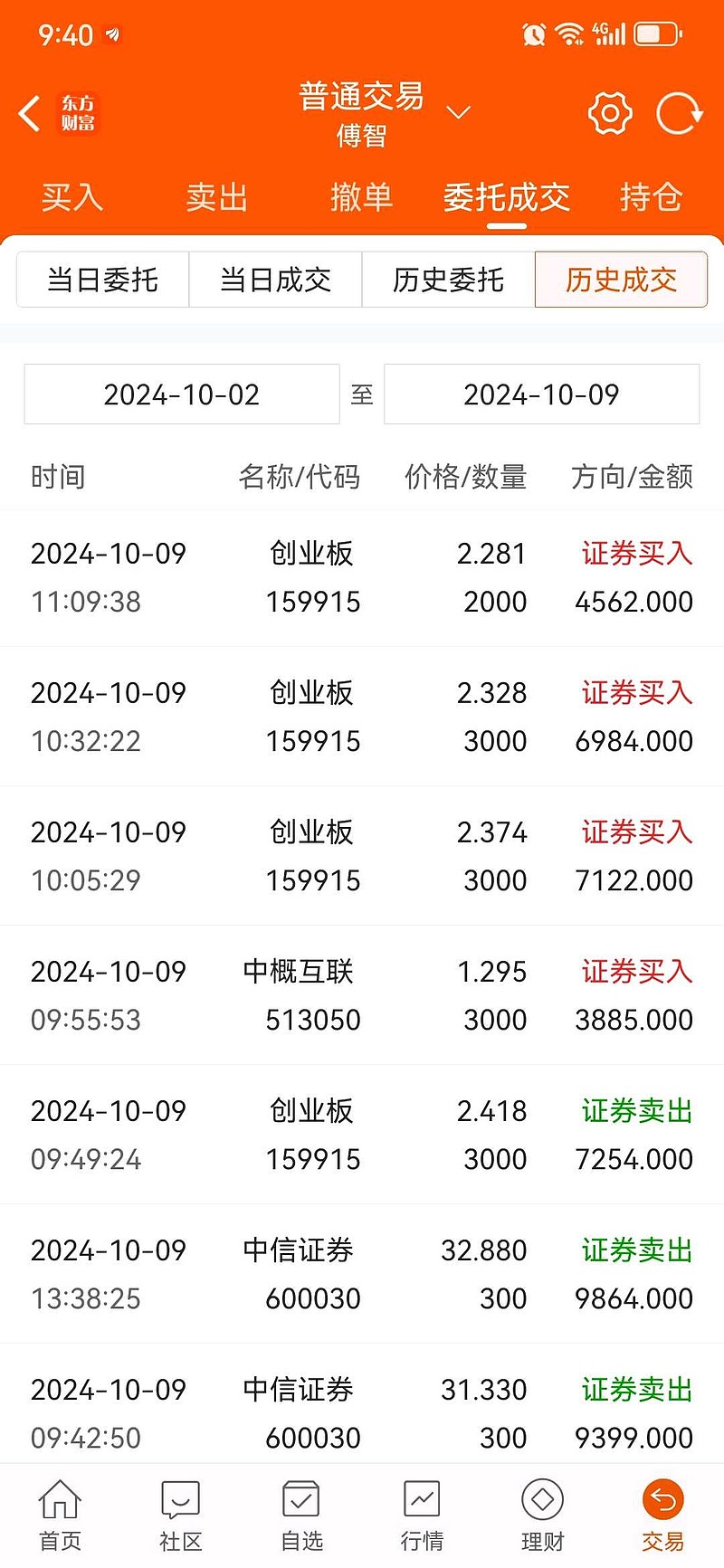The height and width of the screenshot is (1568, 724).
Task: Switch to the 行情 tab
Action: point(422,1516)
